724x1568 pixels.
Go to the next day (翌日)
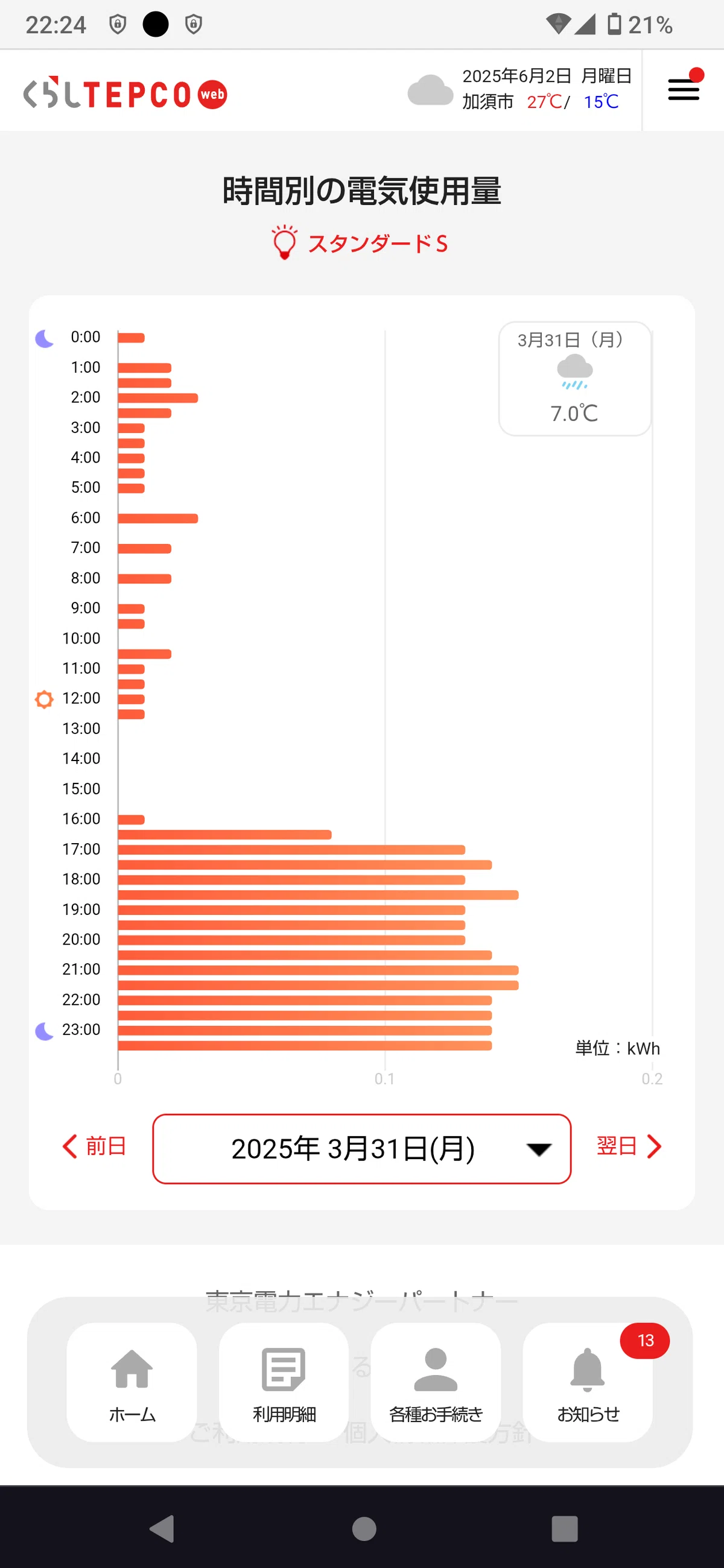629,1147
